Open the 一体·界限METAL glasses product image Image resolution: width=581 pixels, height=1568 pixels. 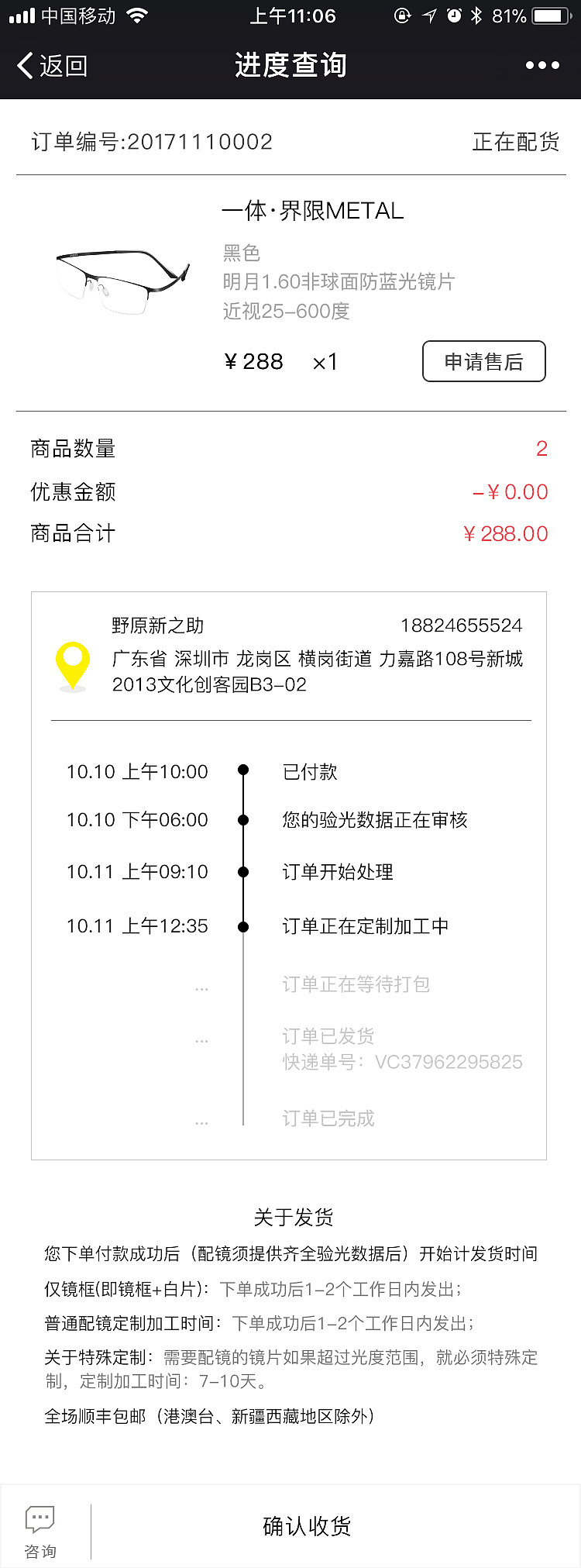pyautogui.click(x=122, y=280)
